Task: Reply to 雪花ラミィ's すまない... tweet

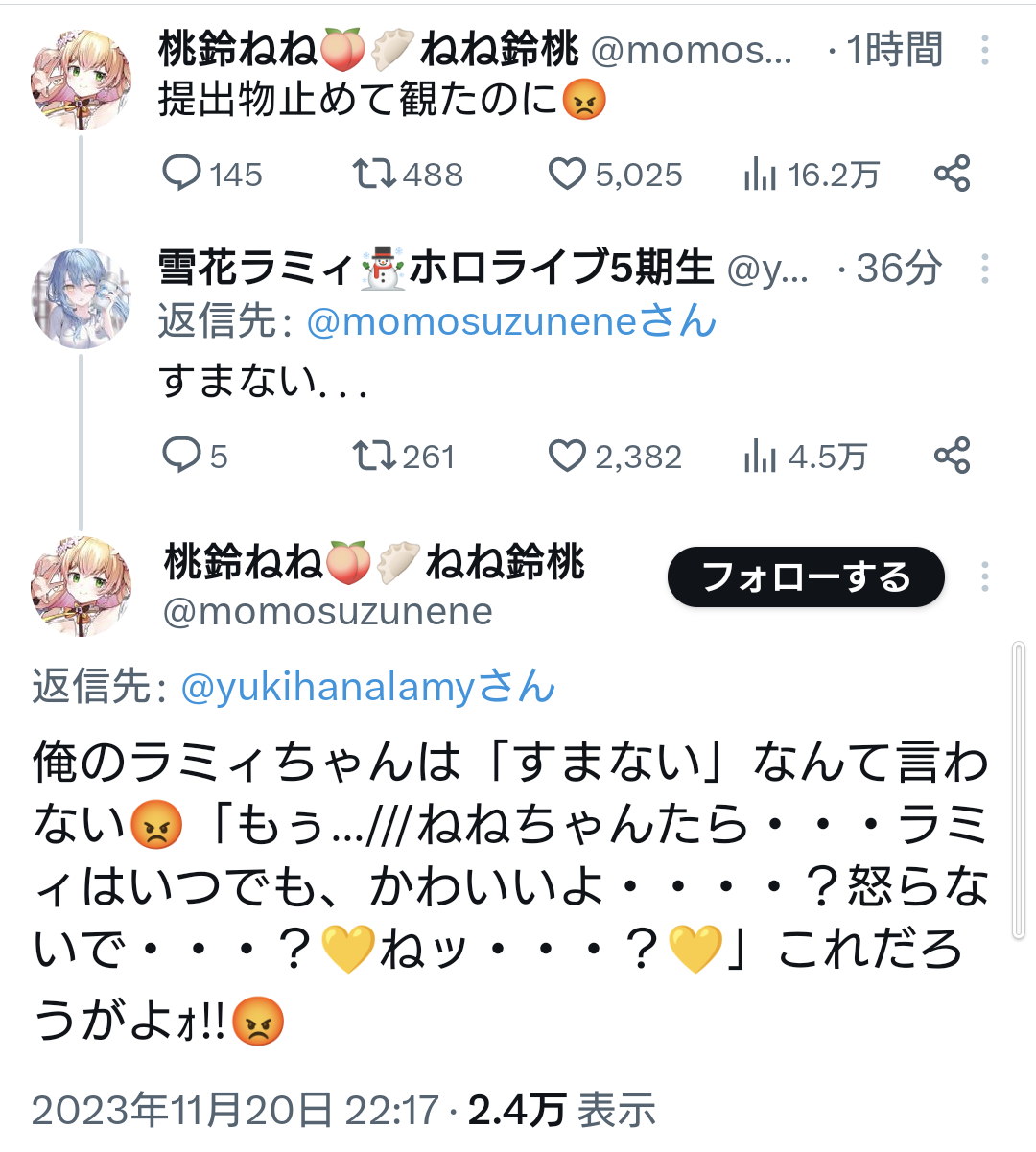Action: tap(181, 455)
